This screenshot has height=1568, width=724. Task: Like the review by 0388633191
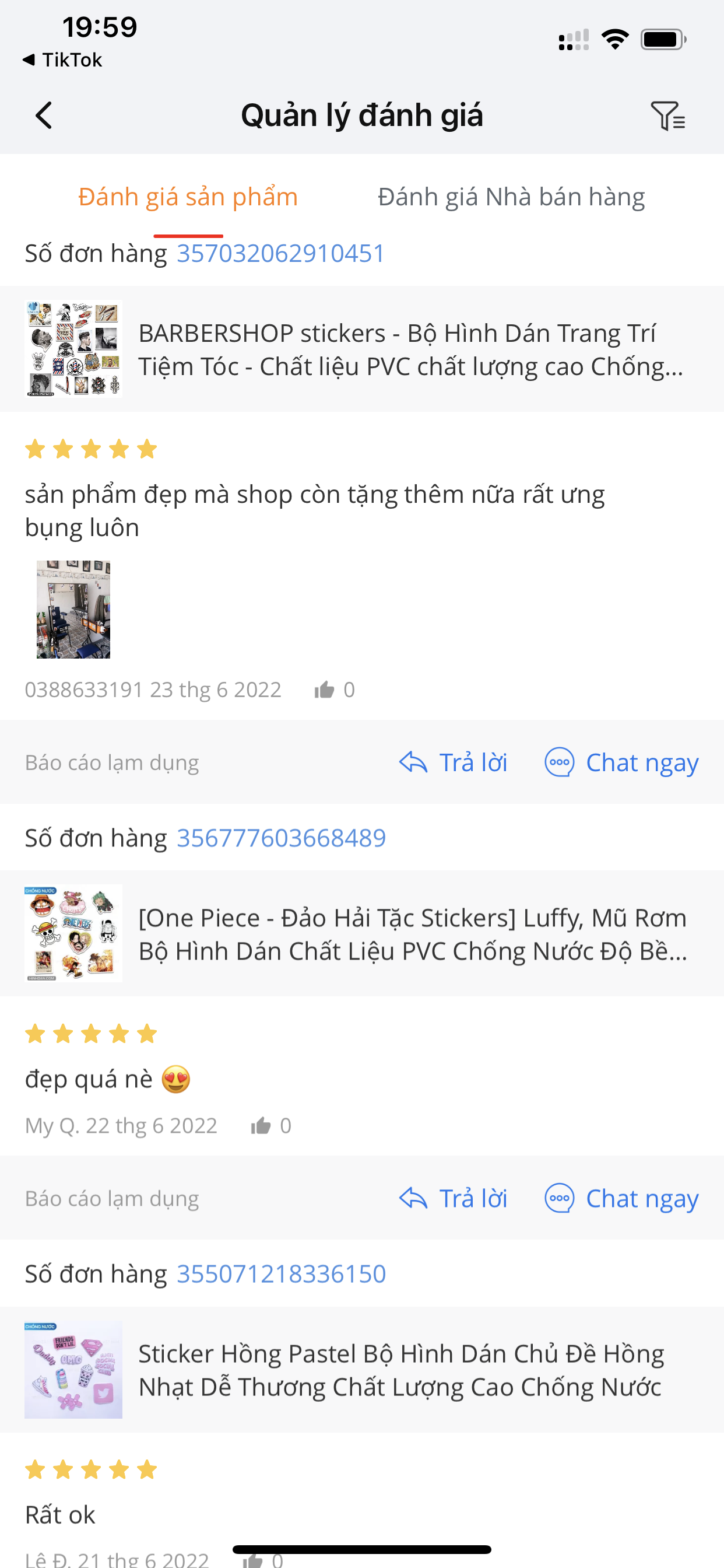click(x=324, y=689)
